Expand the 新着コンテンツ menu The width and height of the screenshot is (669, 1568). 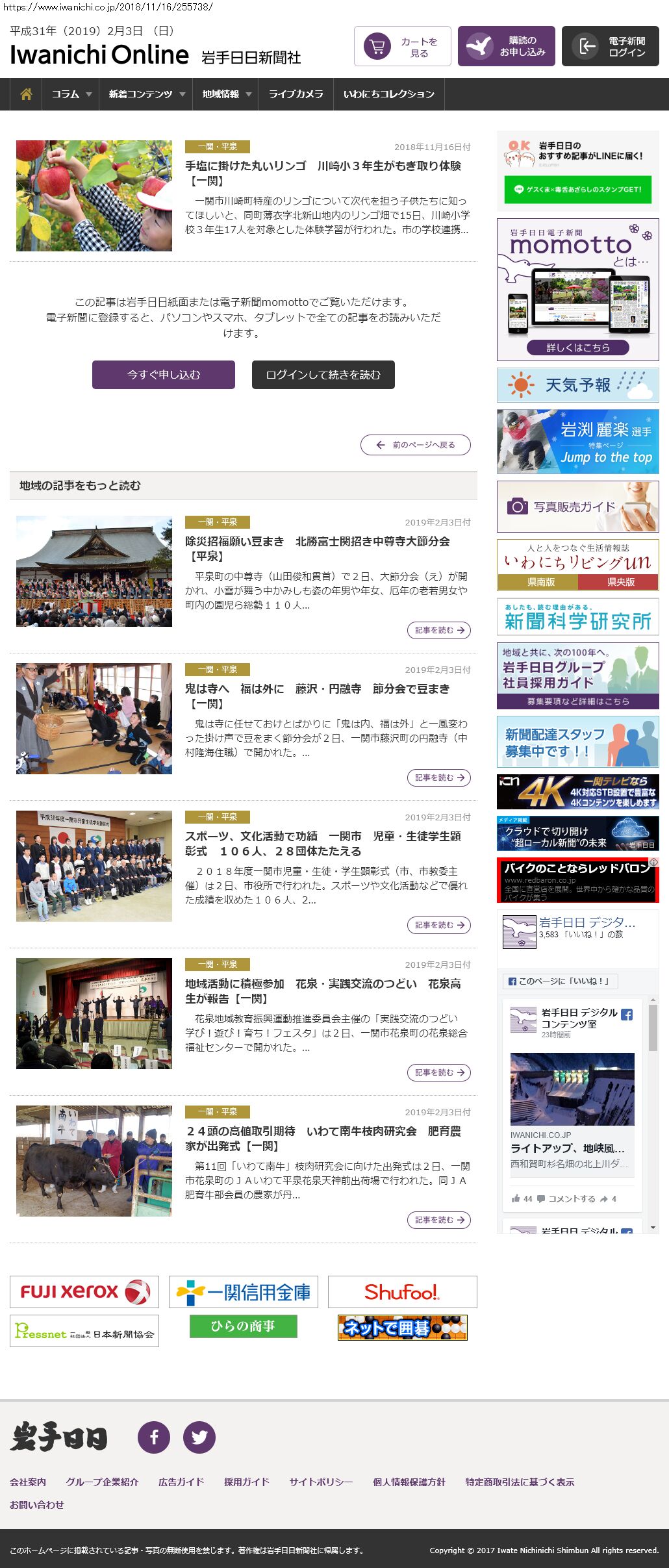pyautogui.click(x=146, y=94)
